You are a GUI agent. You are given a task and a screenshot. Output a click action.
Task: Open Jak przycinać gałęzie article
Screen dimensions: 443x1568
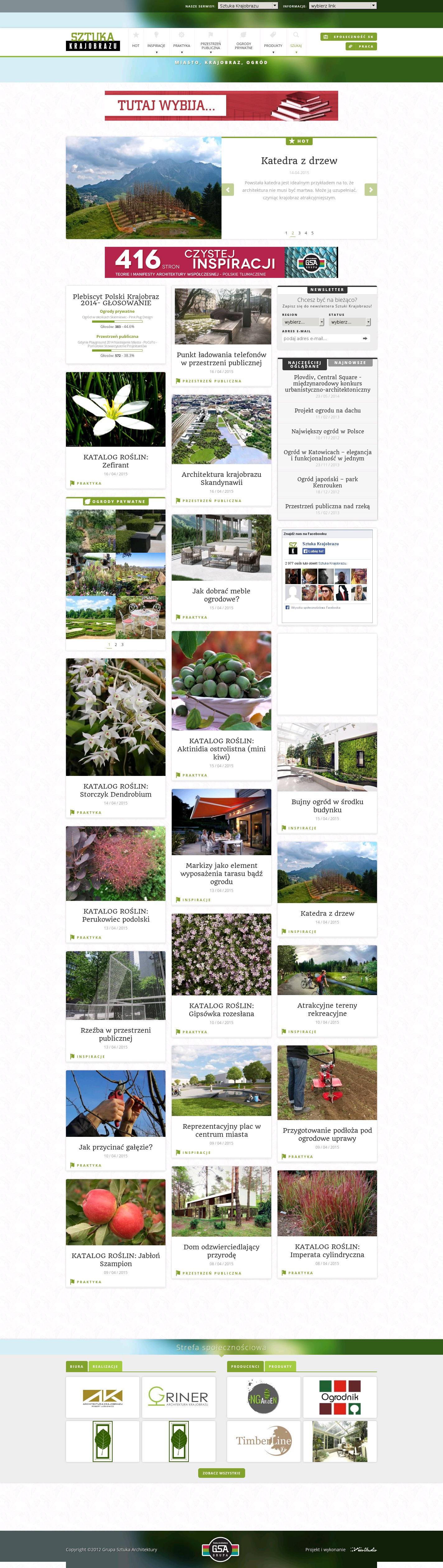click(116, 1147)
